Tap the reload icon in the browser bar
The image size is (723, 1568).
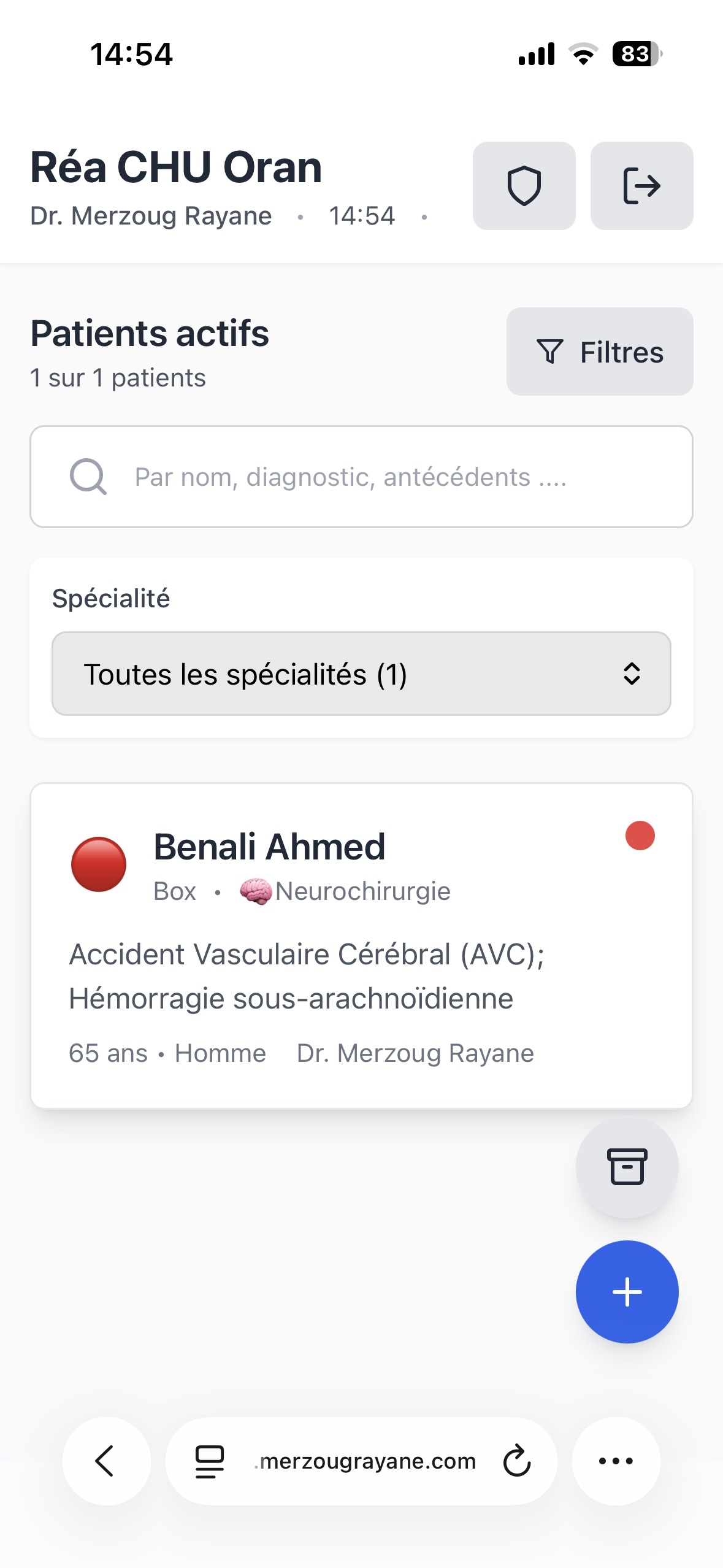(x=515, y=1460)
